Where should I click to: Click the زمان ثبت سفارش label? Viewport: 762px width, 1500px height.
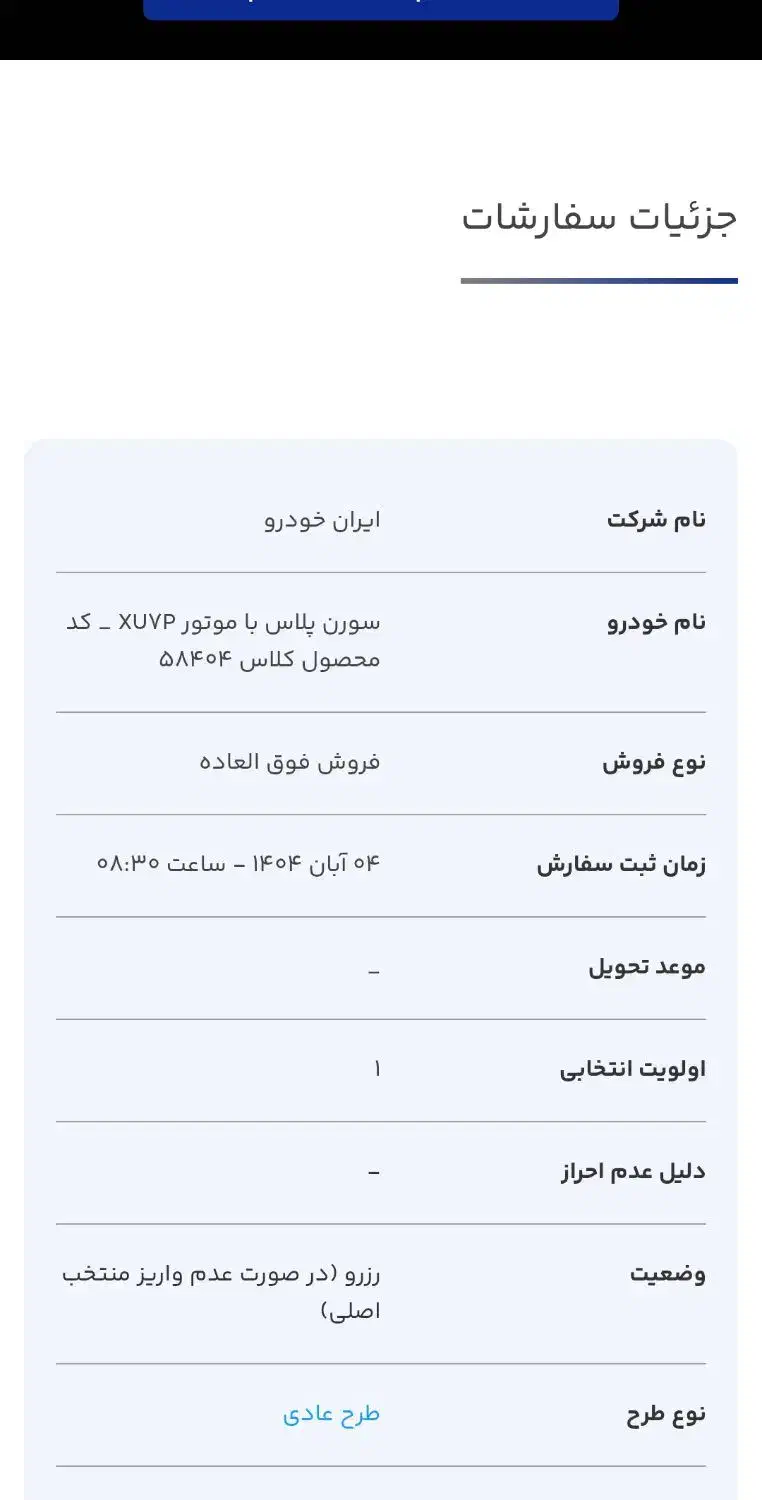(x=621, y=864)
